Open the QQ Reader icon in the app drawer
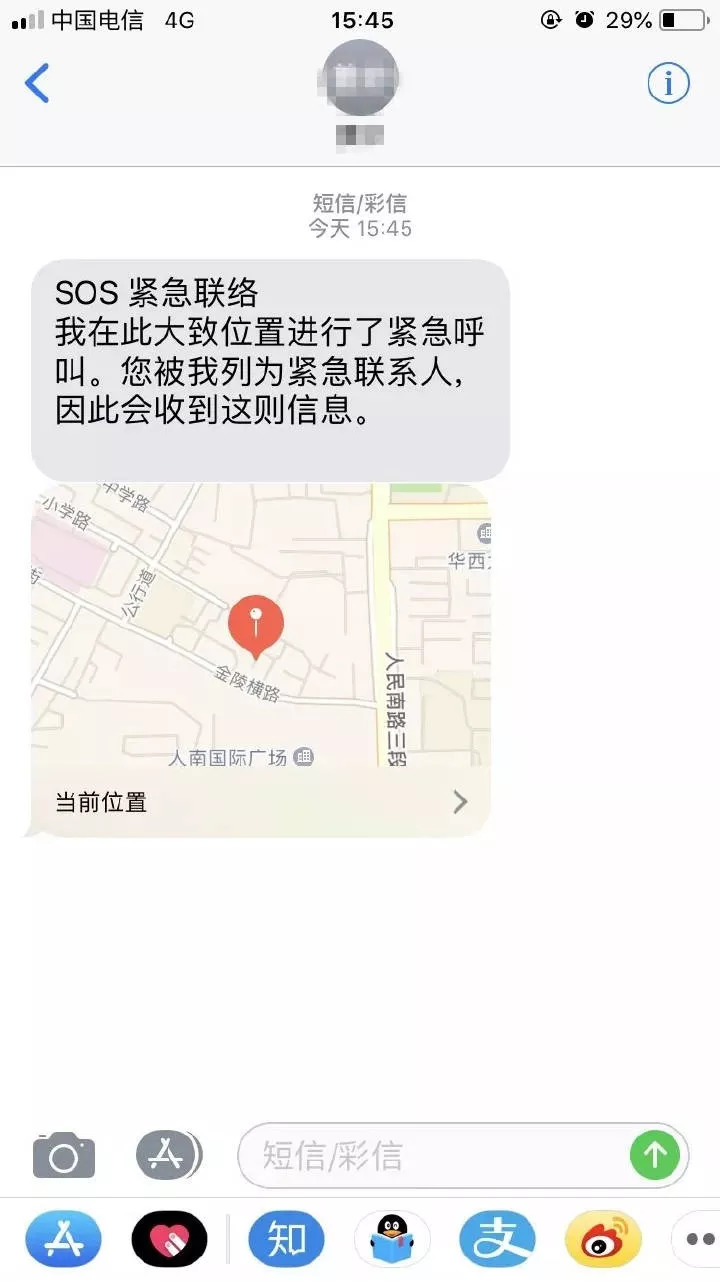720x1281 pixels. tap(394, 1238)
